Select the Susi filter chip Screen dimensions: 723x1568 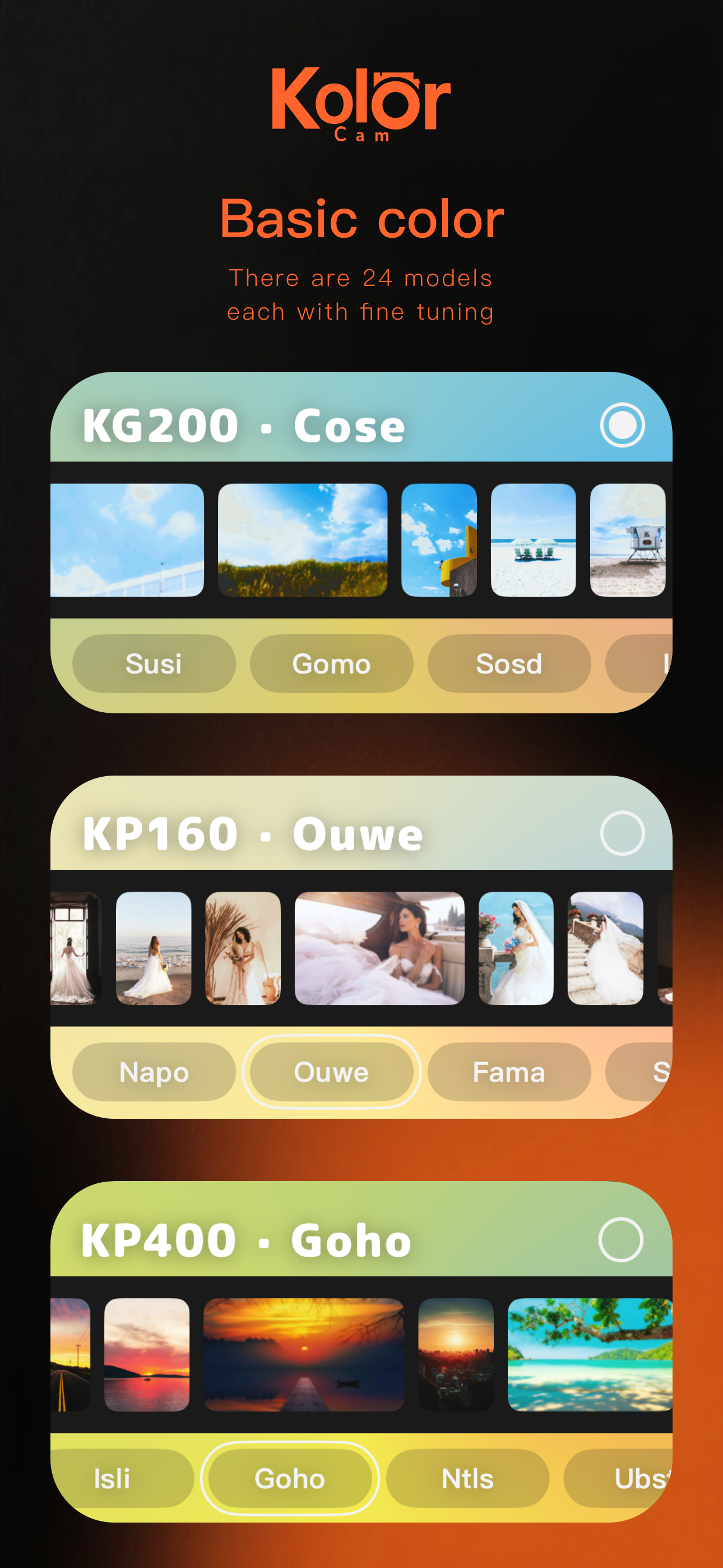[154, 664]
